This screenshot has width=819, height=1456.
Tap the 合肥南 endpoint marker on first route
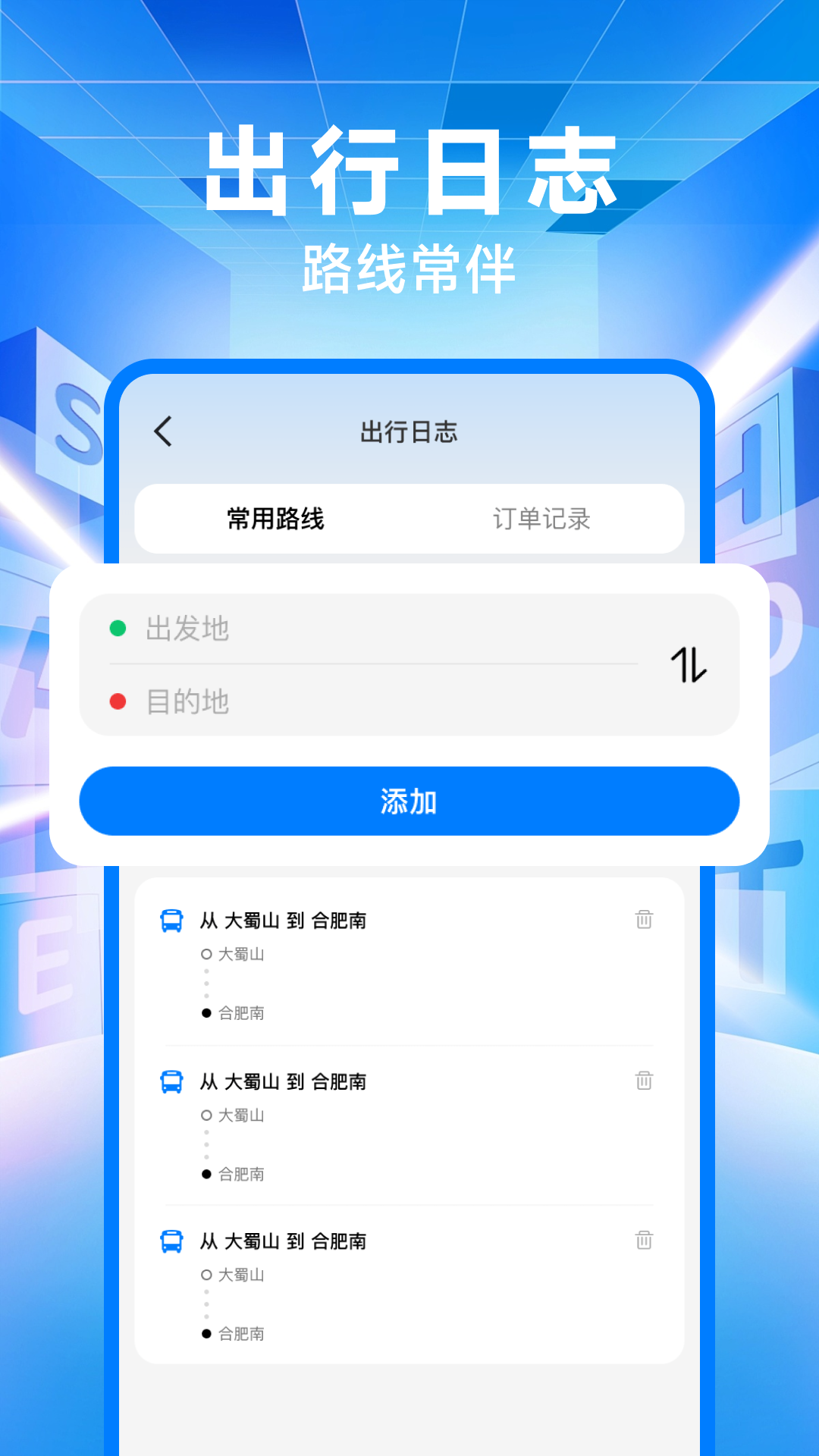(206, 1013)
